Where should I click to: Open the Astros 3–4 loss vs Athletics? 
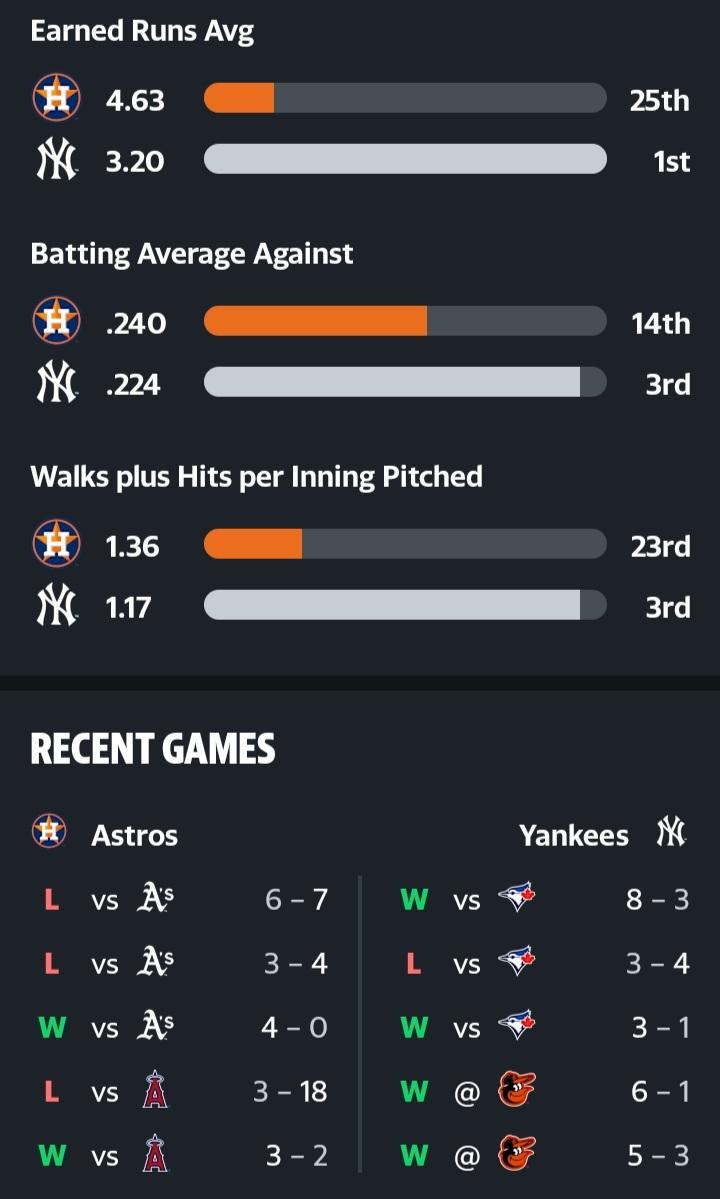click(x=180, y=963)
